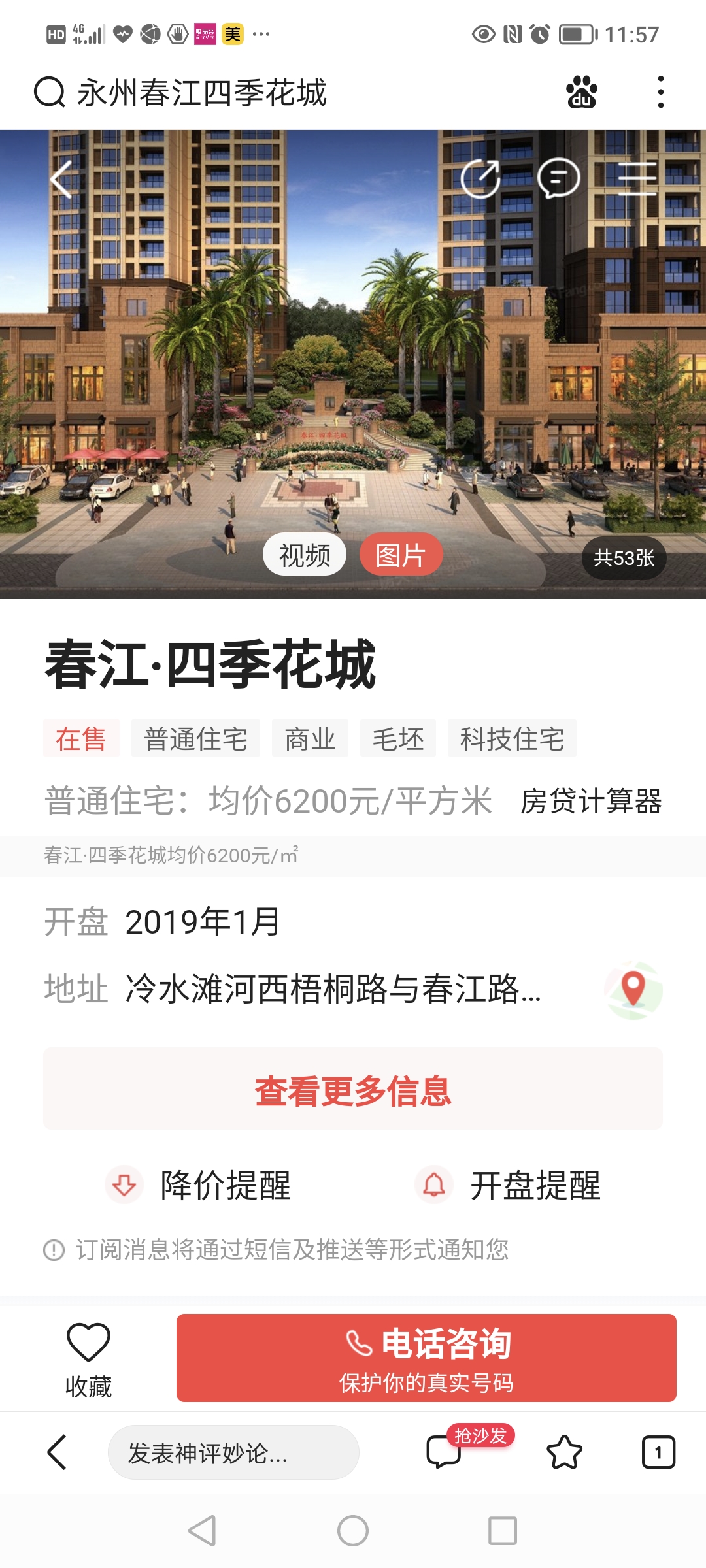This screenshot has height=1568, width=706.
Task: Switch media view to 视频
Action: pyautogui.click(x=305, y=553)
